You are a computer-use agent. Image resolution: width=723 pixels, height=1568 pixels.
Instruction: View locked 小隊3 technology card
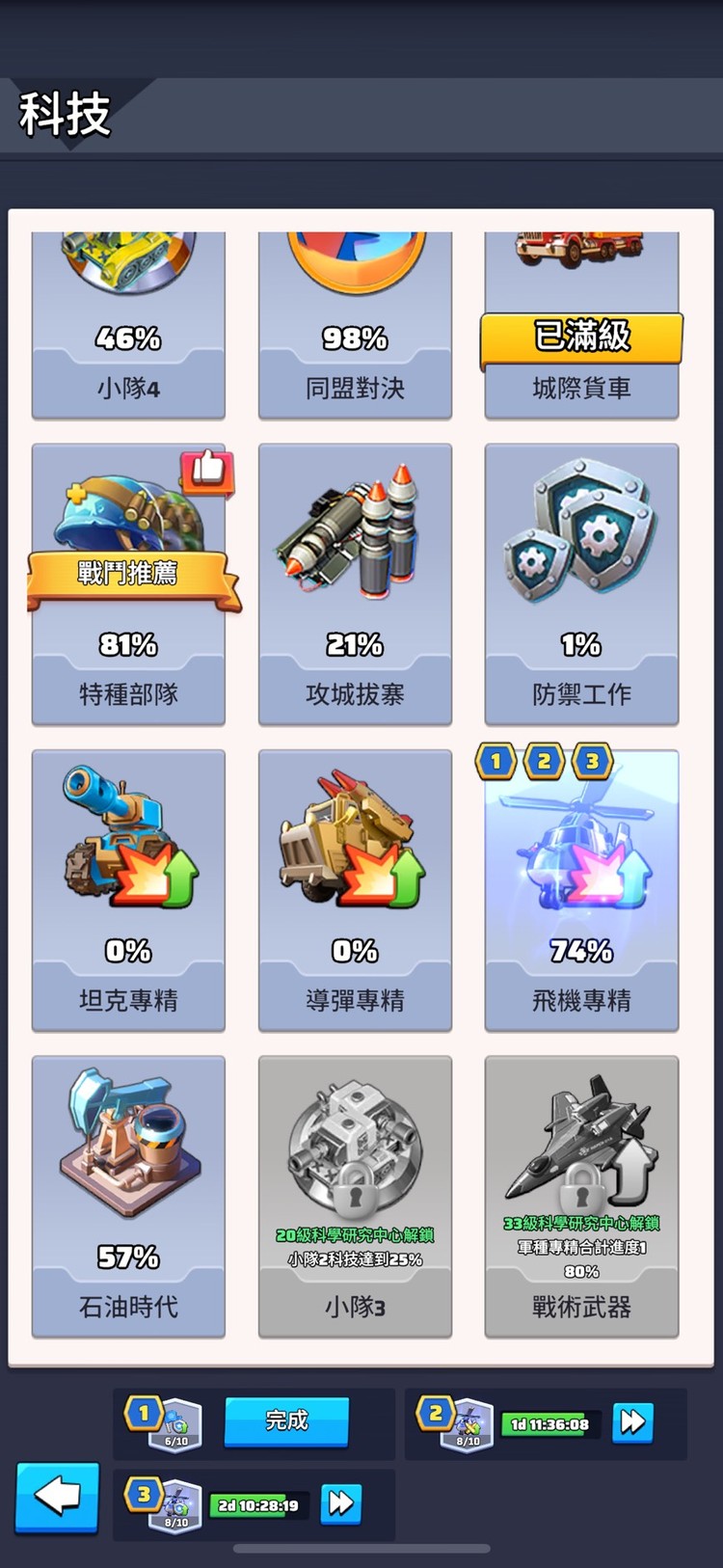point(355,1196)
